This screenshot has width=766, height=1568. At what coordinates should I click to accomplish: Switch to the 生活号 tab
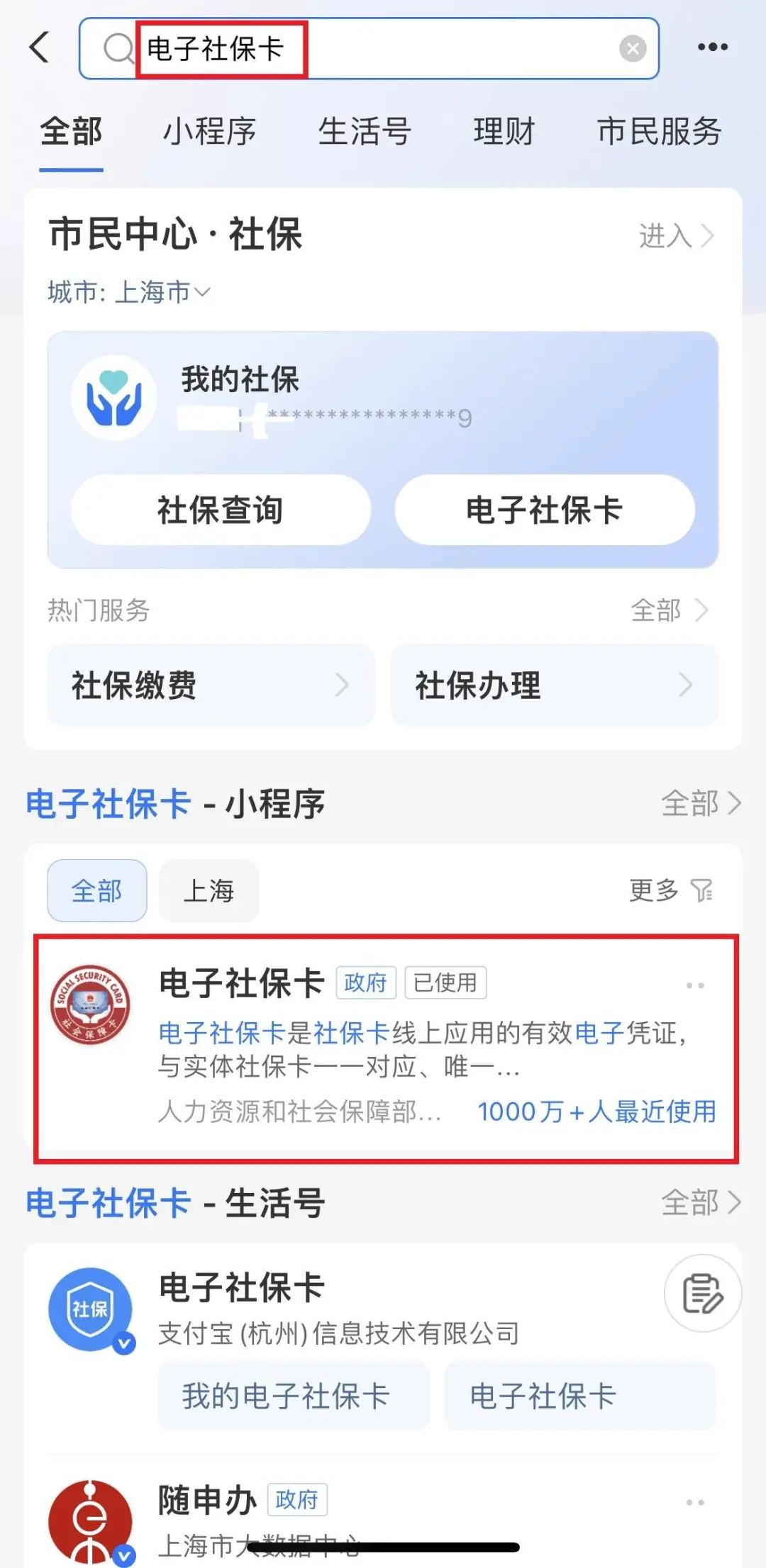pyautogui.click(x=364, y=132)
